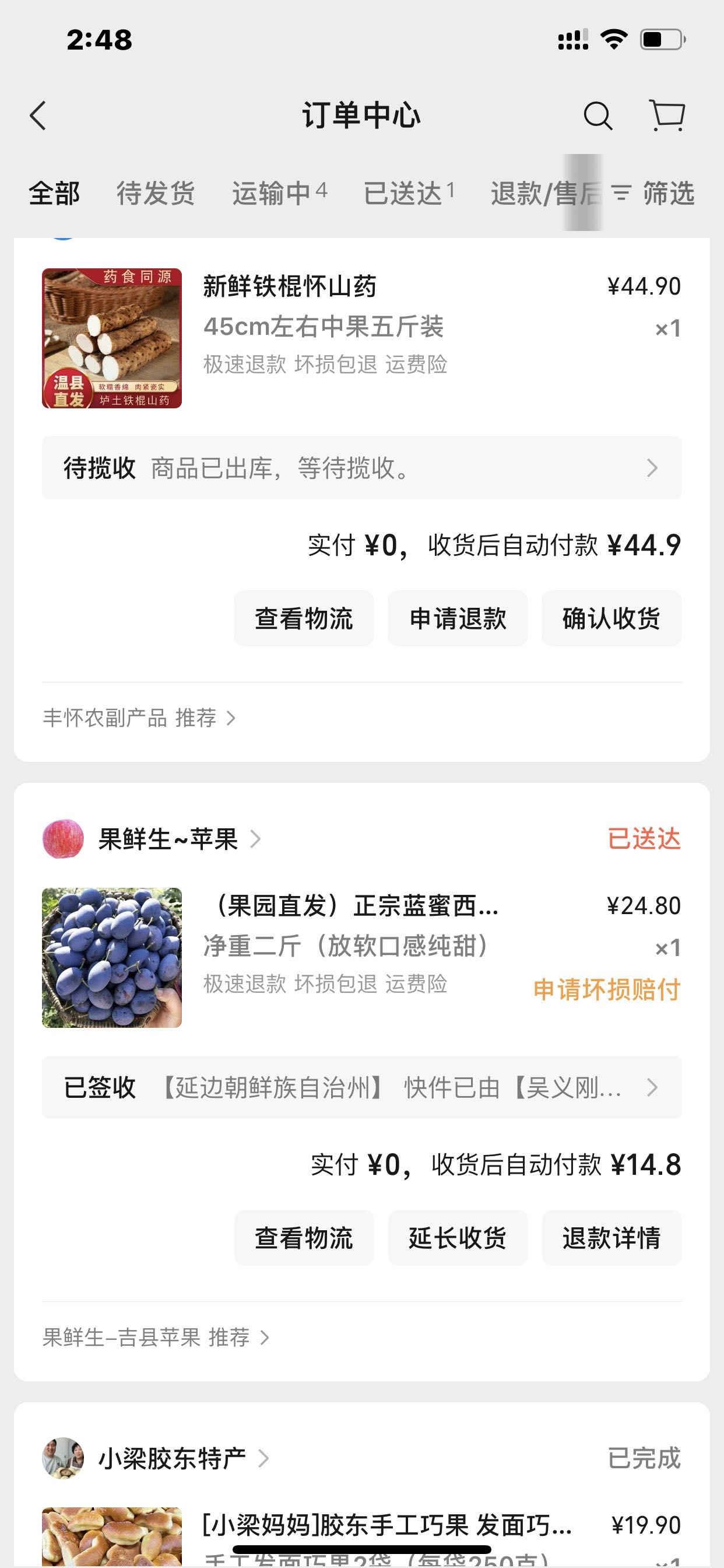Open the 已签收 delivery status row

361,1088
